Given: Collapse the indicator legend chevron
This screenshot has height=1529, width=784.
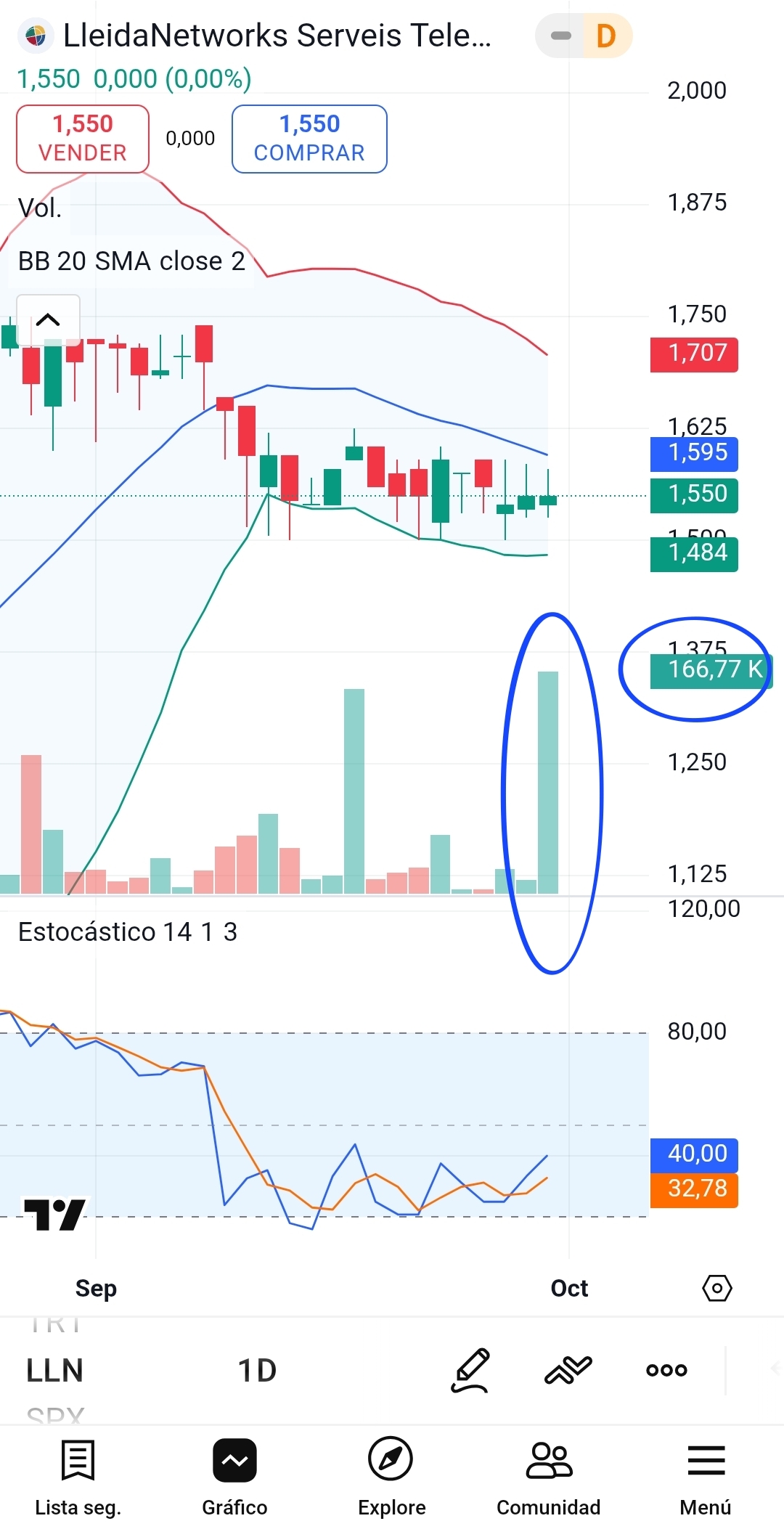Looking at the screenshot, I should (48, 319).
